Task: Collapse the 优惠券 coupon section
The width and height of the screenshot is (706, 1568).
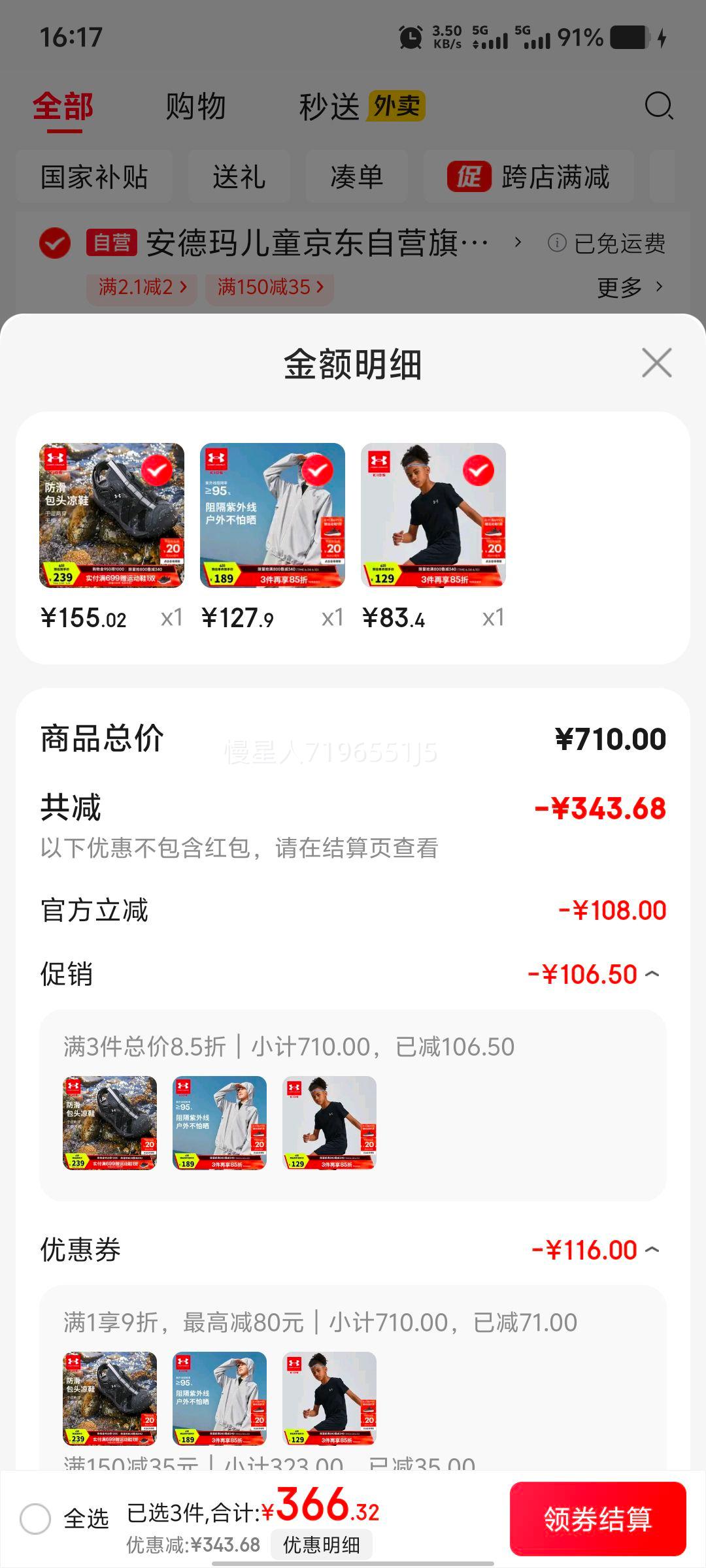Action: (652, 1250)
